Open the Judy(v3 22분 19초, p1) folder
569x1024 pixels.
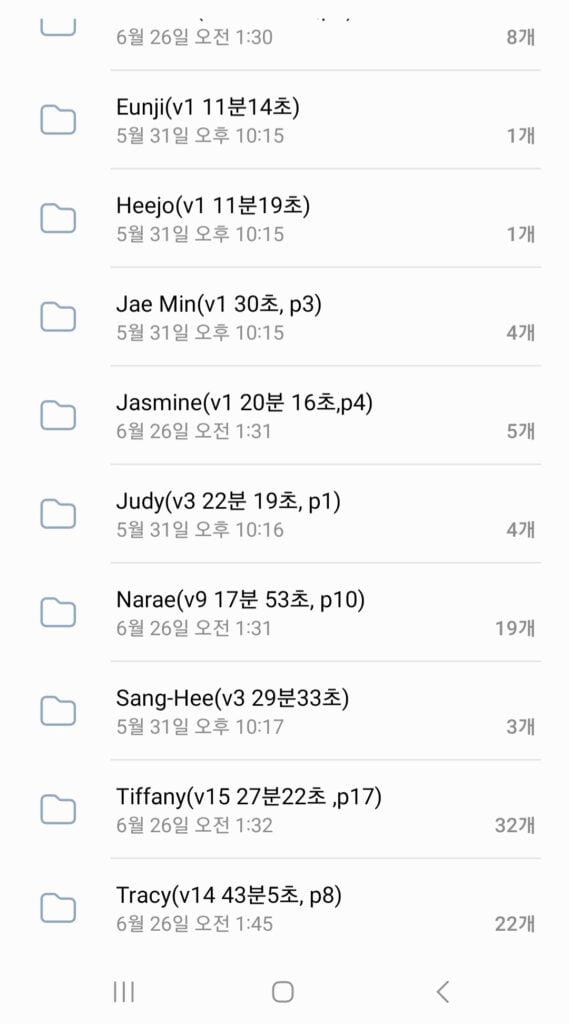pyautogui.click(x=284, y=515)
